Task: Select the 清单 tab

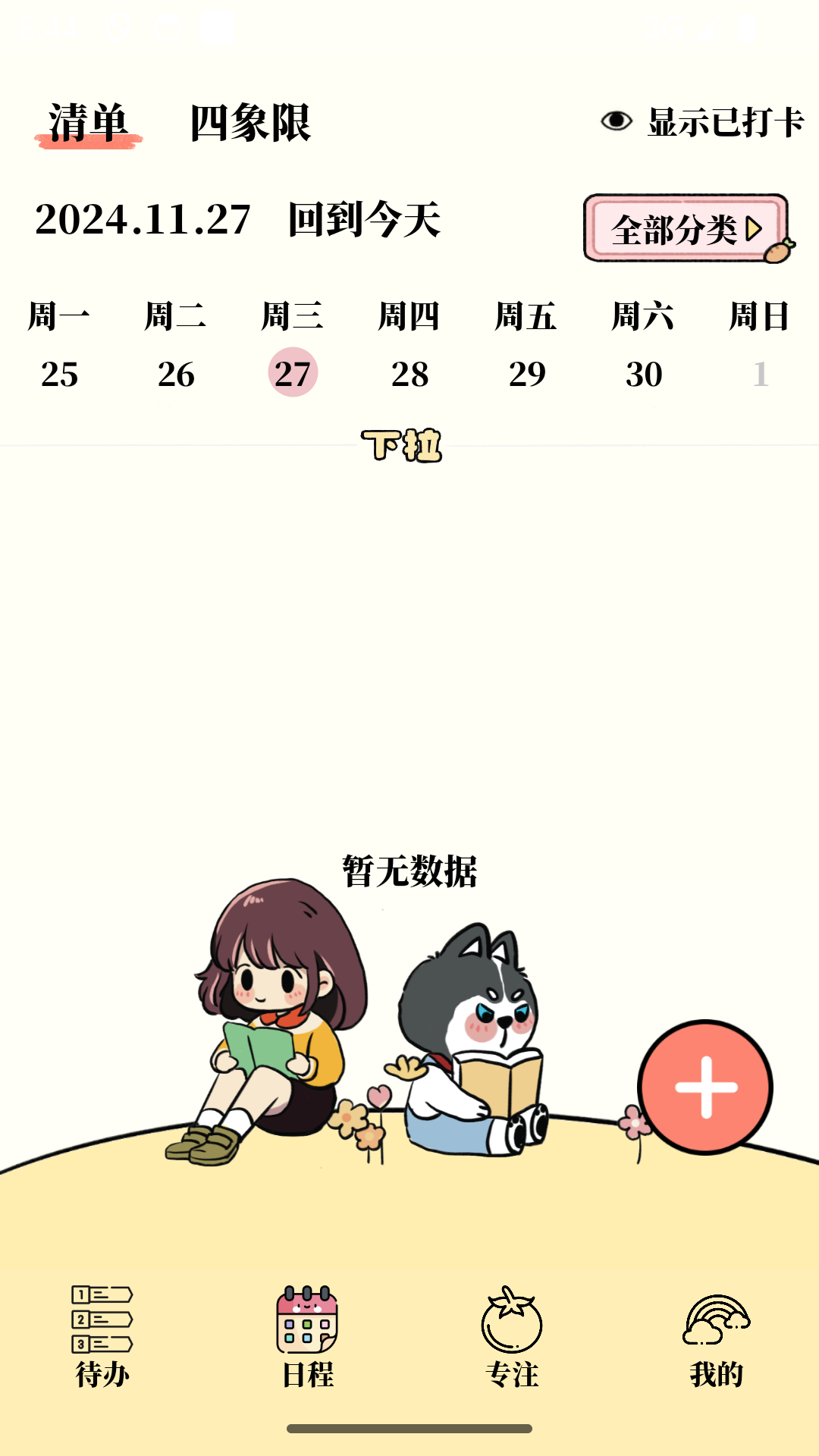Action: [x=88, y=123]
